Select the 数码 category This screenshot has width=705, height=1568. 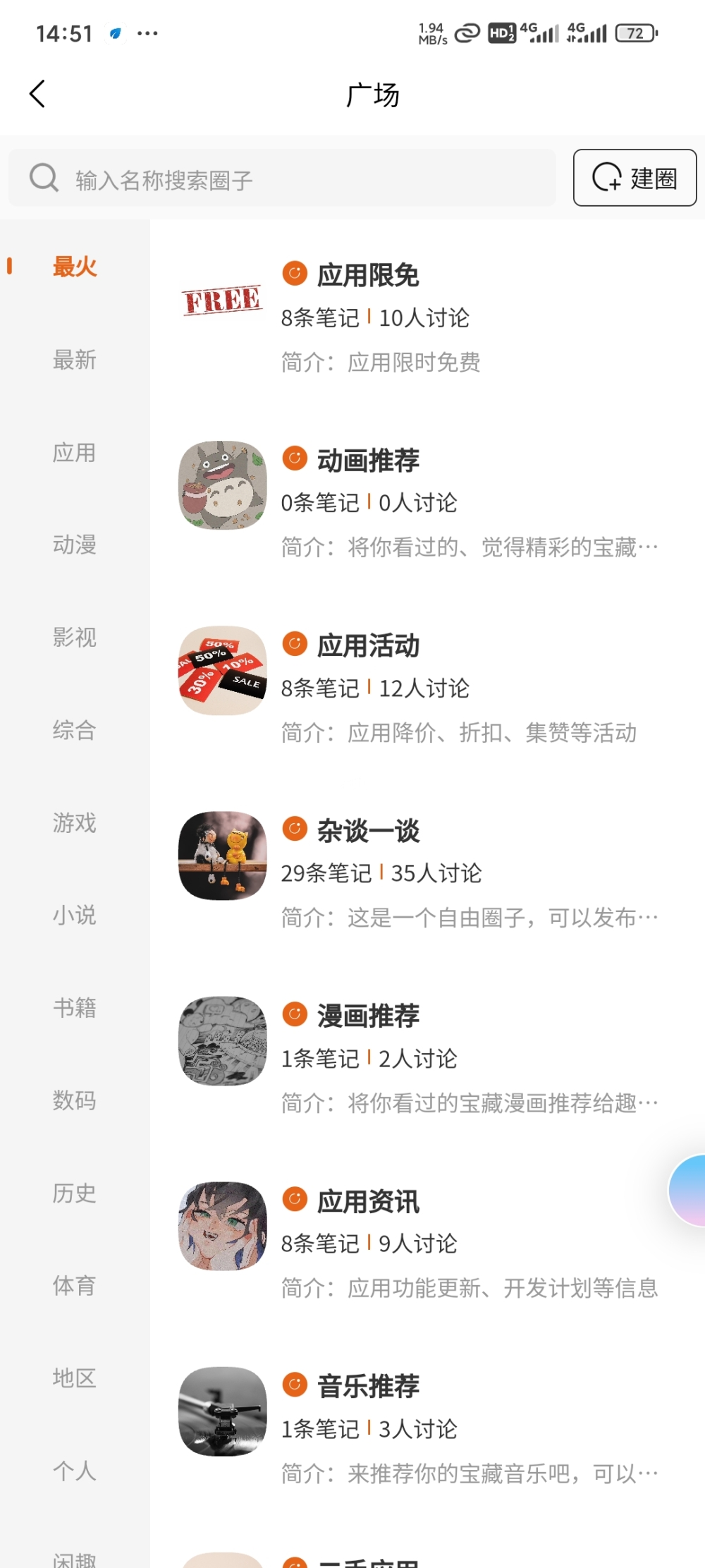click(74, 1100)
